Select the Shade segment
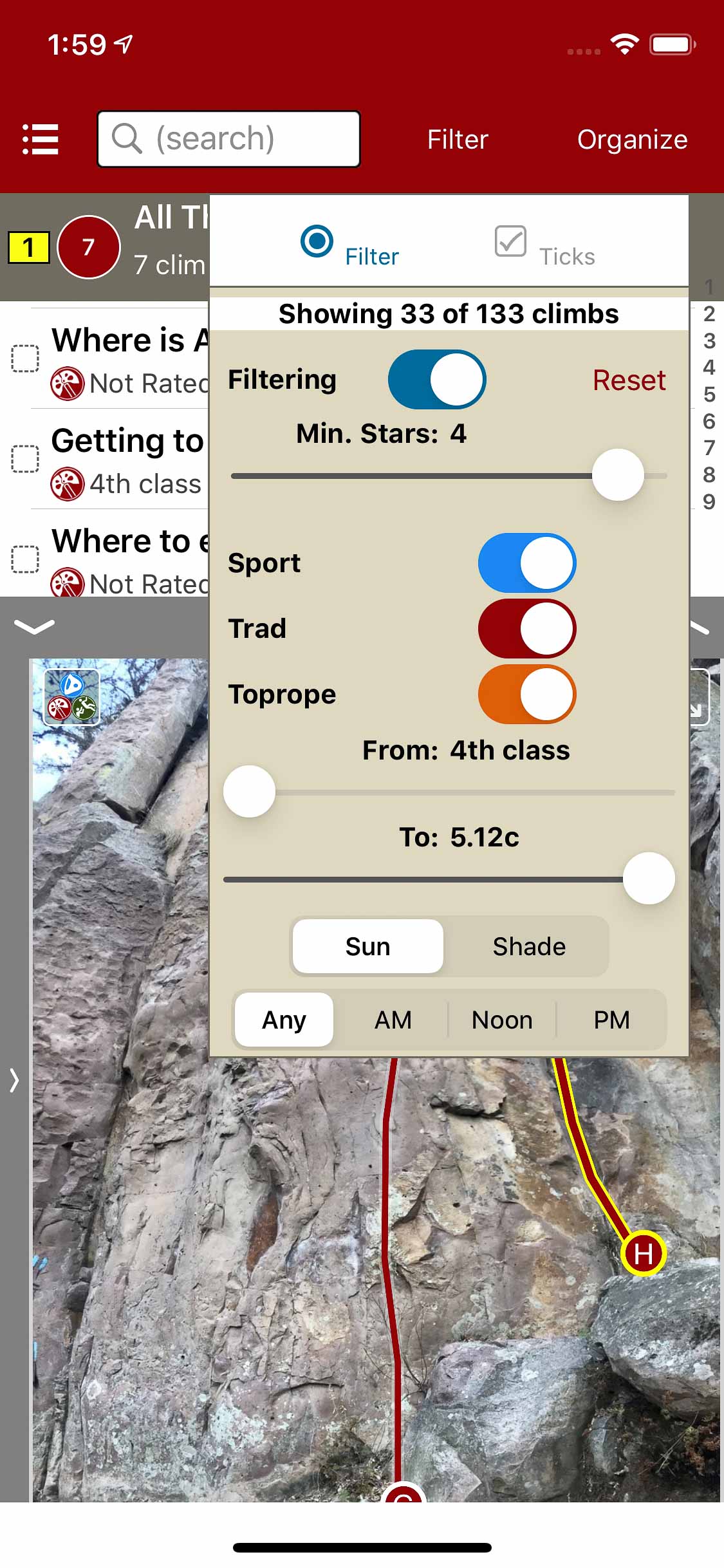This screenshot has width=724, height=1568. tap(528, 946)
